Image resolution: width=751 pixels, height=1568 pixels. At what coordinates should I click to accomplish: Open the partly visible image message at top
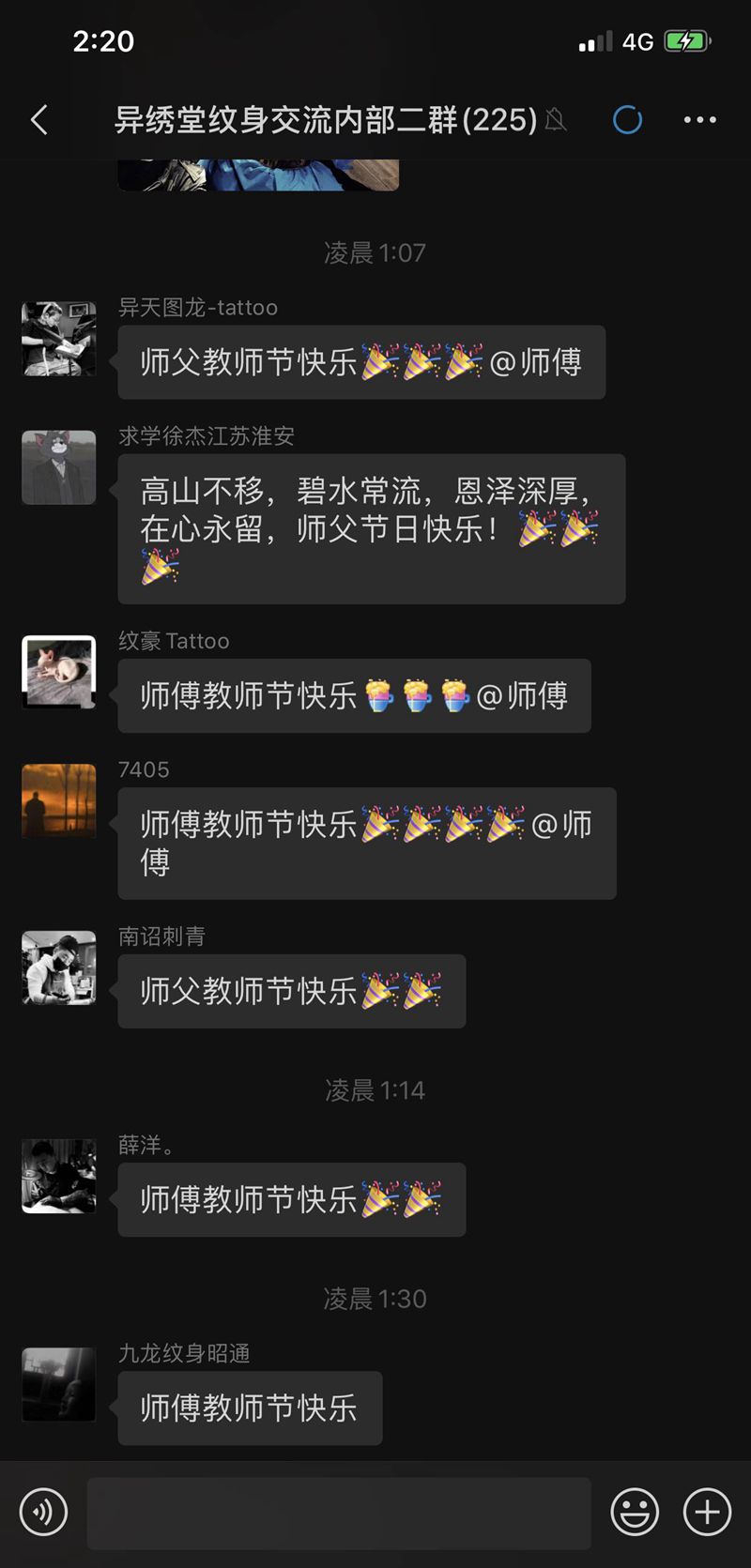click(x=258, y=175)
